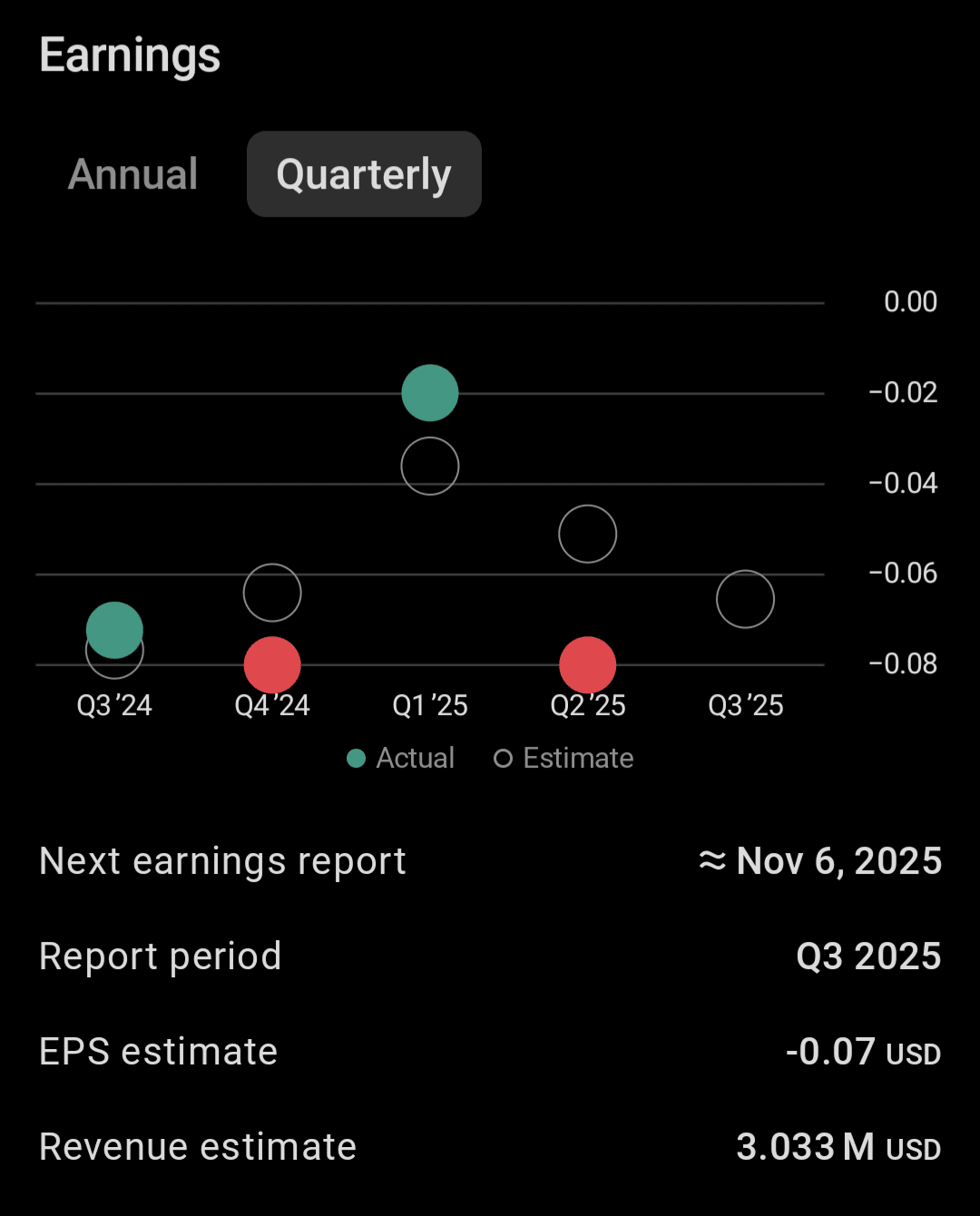Switch to the Annual earnings view
The width and height of the screenshot is (980, 1216).
[x=133, y=174]
